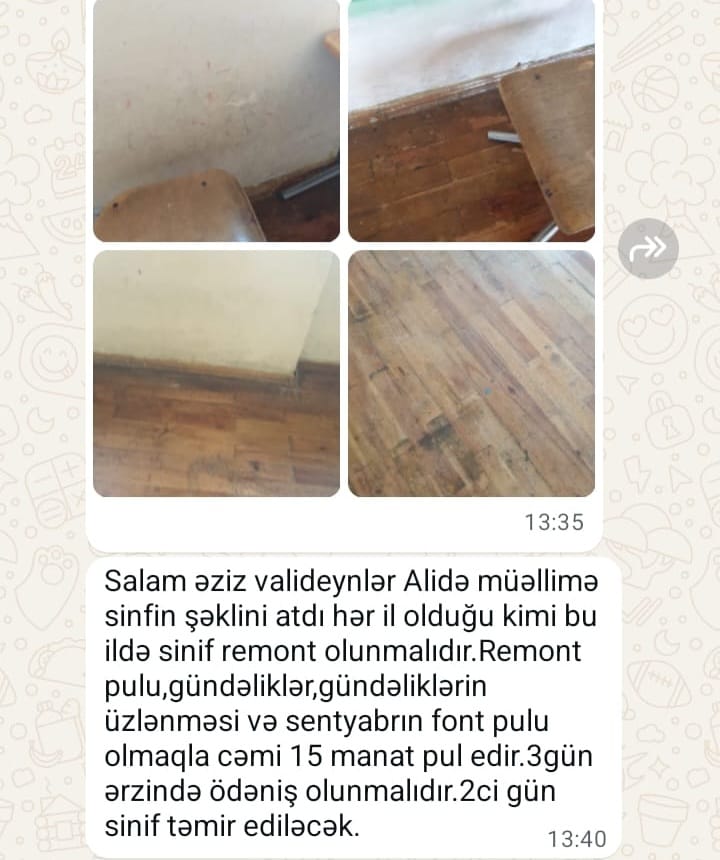720x860 pixels.
Task: Open the bottom-right photo of parquet floor
Action: click(471, 373)
